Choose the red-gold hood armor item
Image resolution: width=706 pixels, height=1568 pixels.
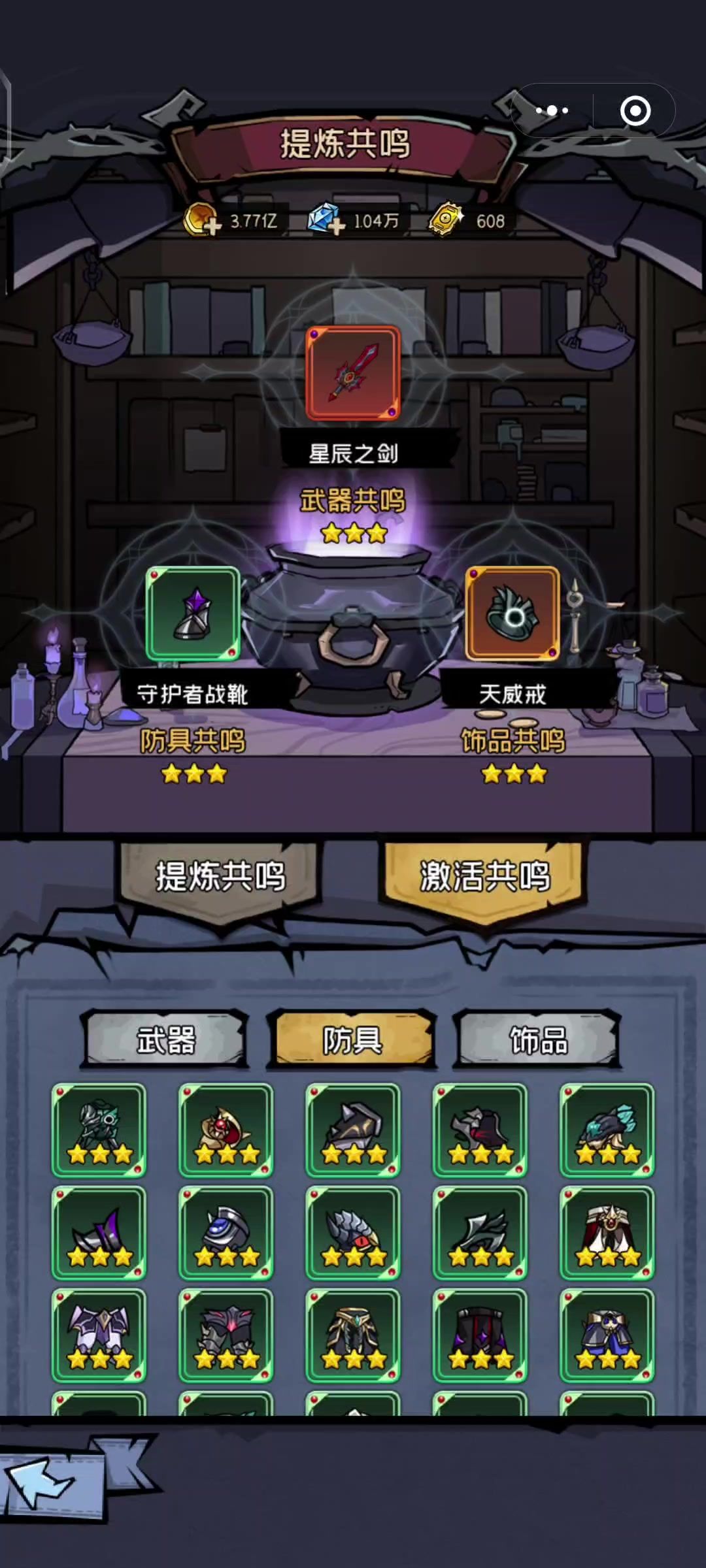[x=226, y=1130]
